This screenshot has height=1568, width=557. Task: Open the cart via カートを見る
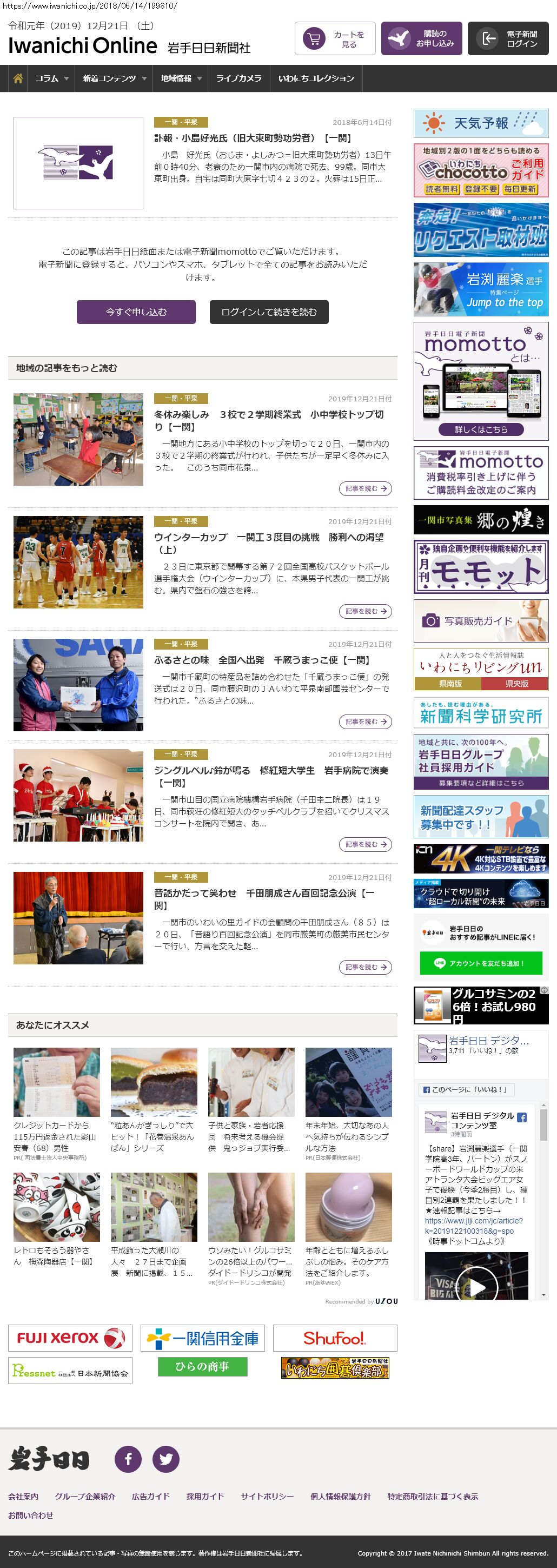click(x=335, y=38)
